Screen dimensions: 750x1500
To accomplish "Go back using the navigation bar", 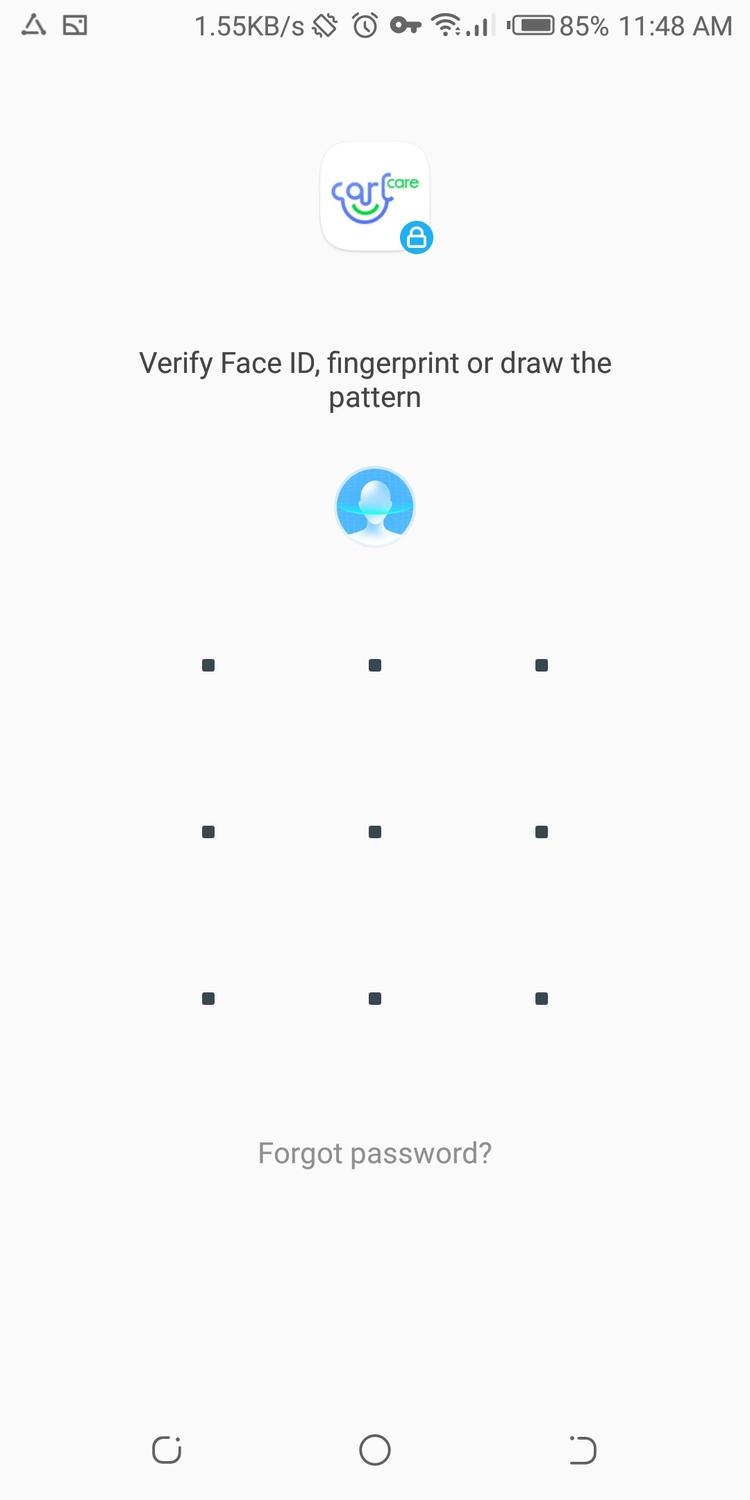I will click(582, 1449).
